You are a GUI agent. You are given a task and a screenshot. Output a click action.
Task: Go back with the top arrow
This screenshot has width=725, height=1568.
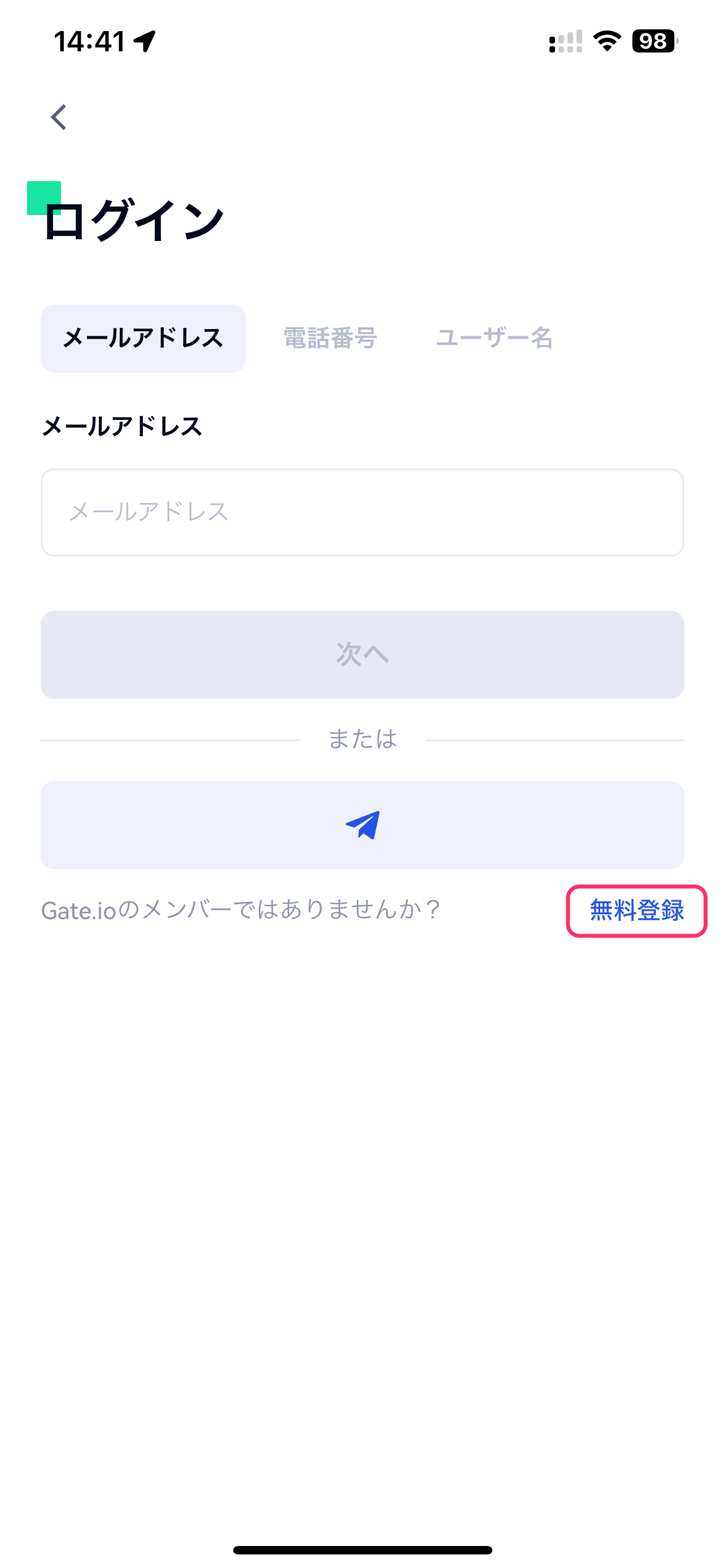pos(59,117)
